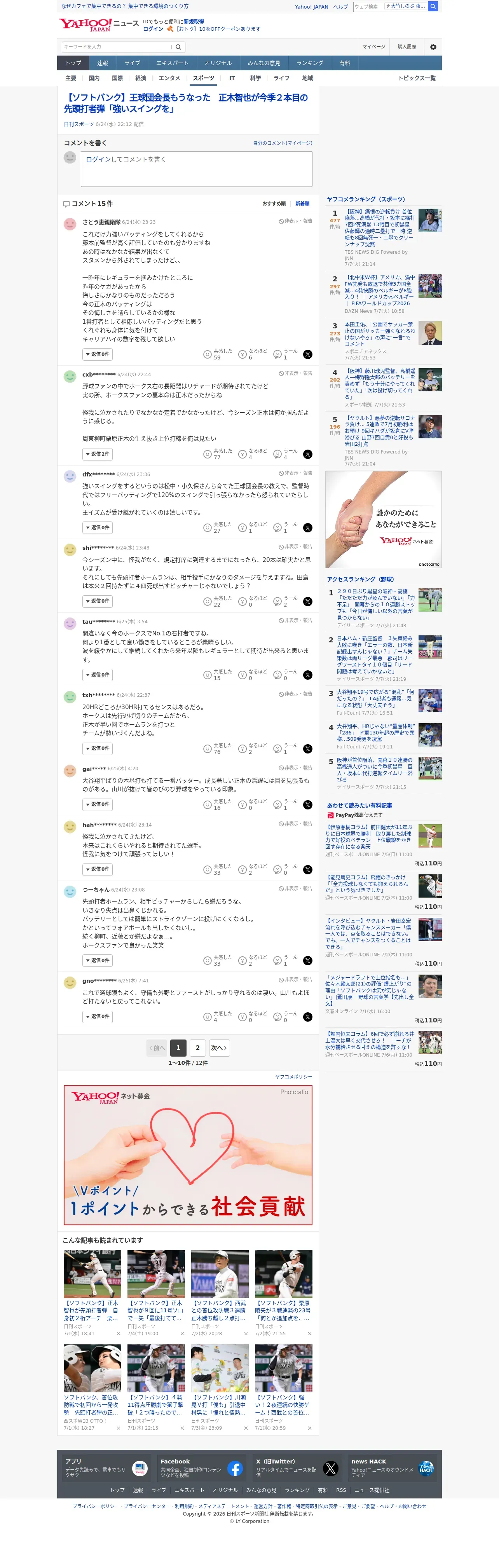
Task: Open ranking item 3 about 本田圭佑
Action: click(380, 334)
